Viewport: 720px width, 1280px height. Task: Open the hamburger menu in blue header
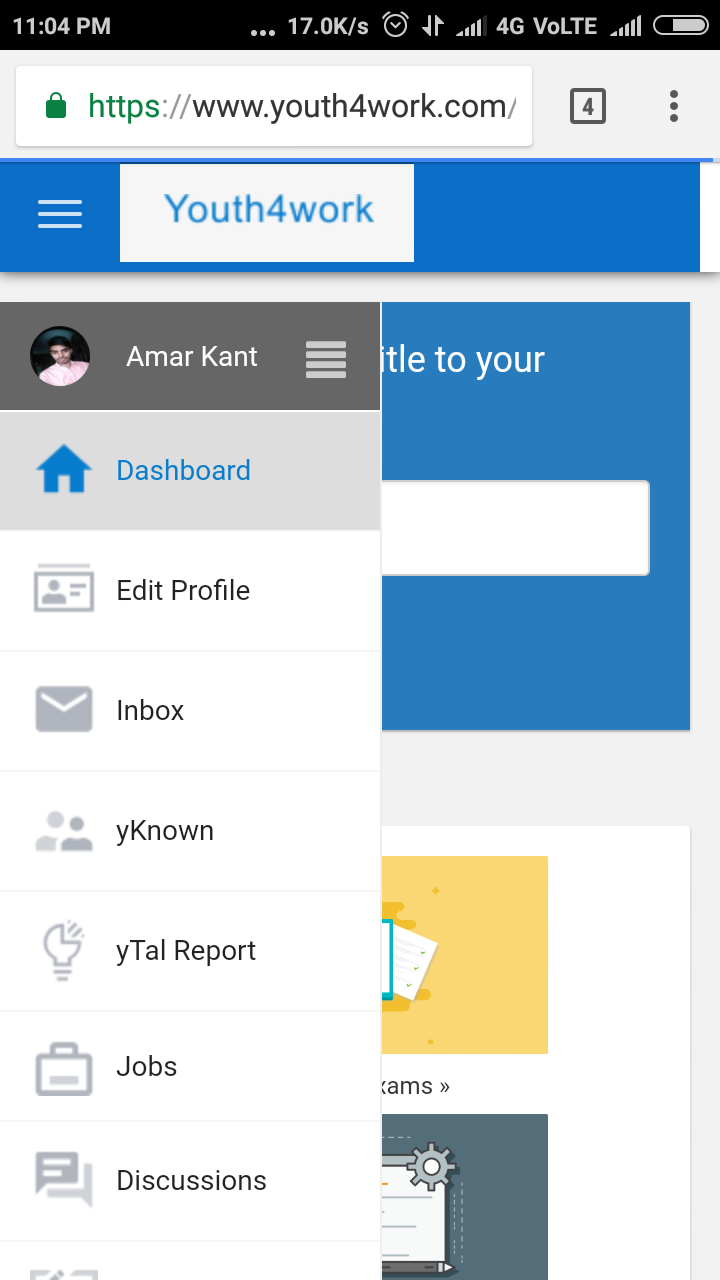click(x=60, y=214)
